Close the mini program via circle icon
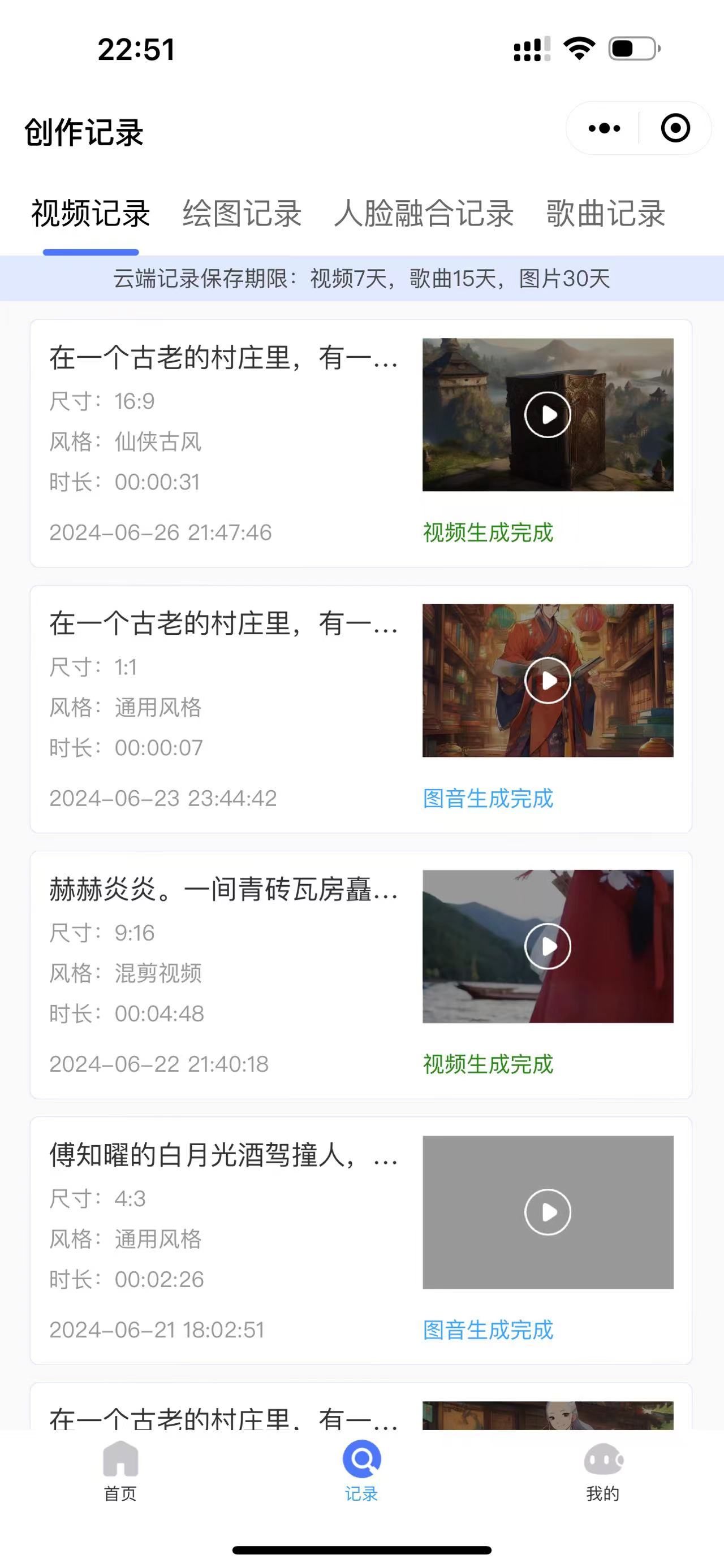This screenshot has width=724, height=1568. [675, 128]
